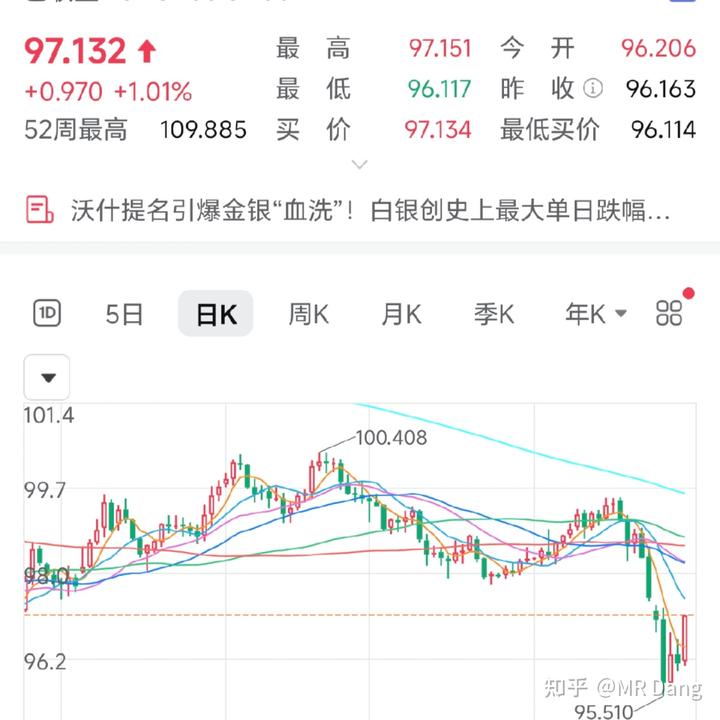Open the 月K monthly chart
This screenshot has height=720, width=720.
401,314
